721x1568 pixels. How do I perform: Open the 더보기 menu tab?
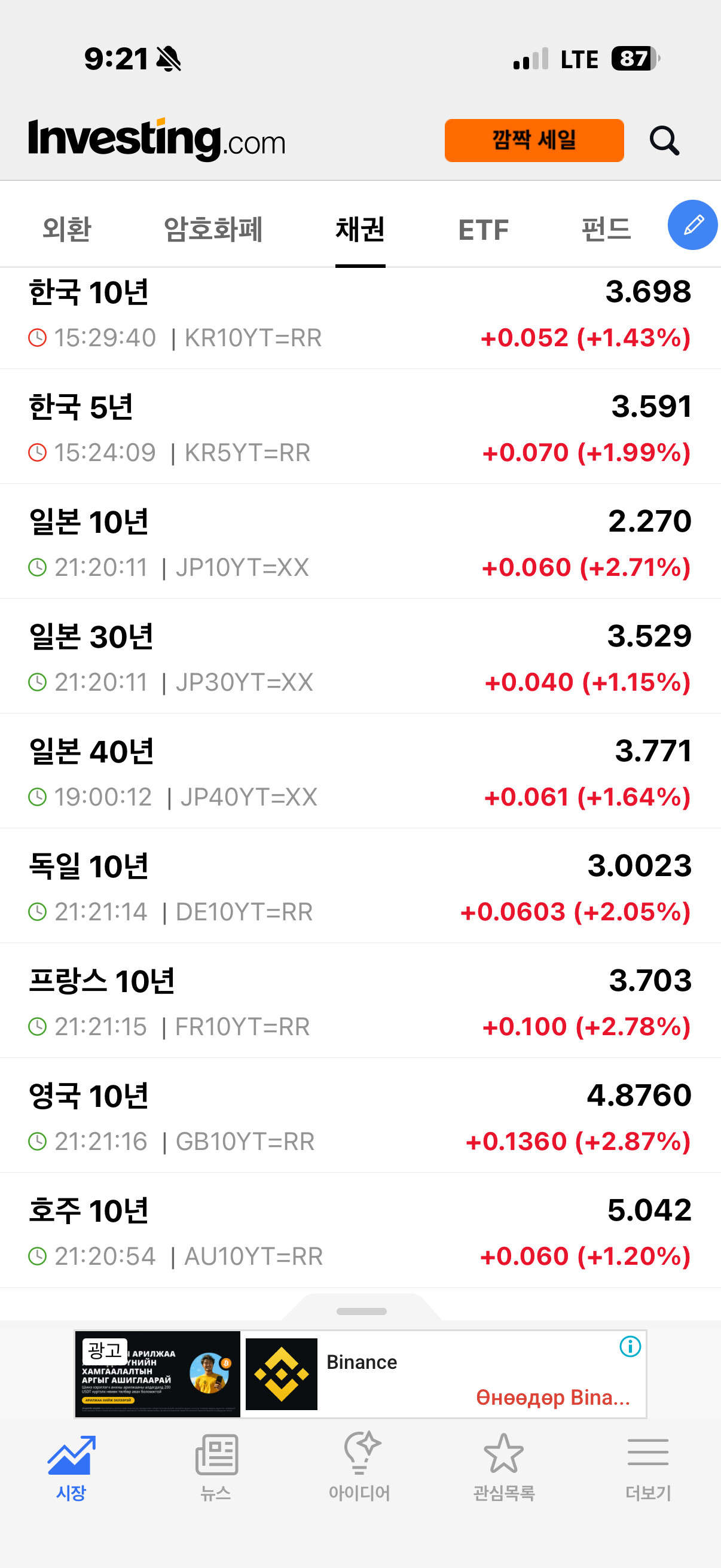[648, 1467]
